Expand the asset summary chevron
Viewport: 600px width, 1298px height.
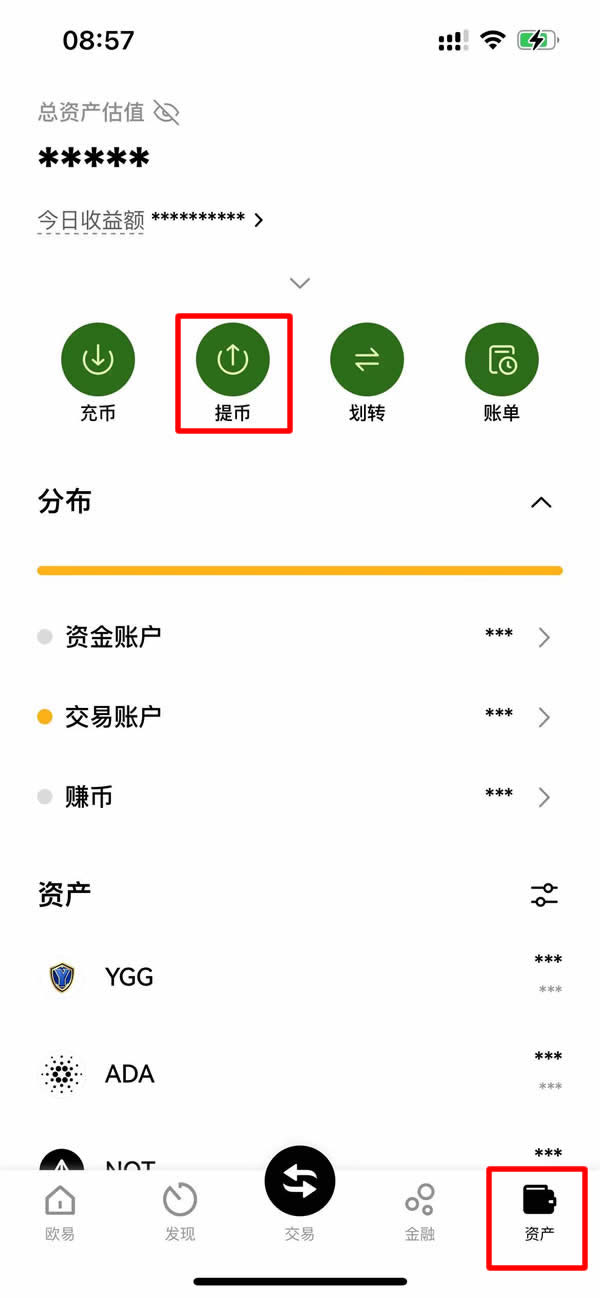pos(299,283)
